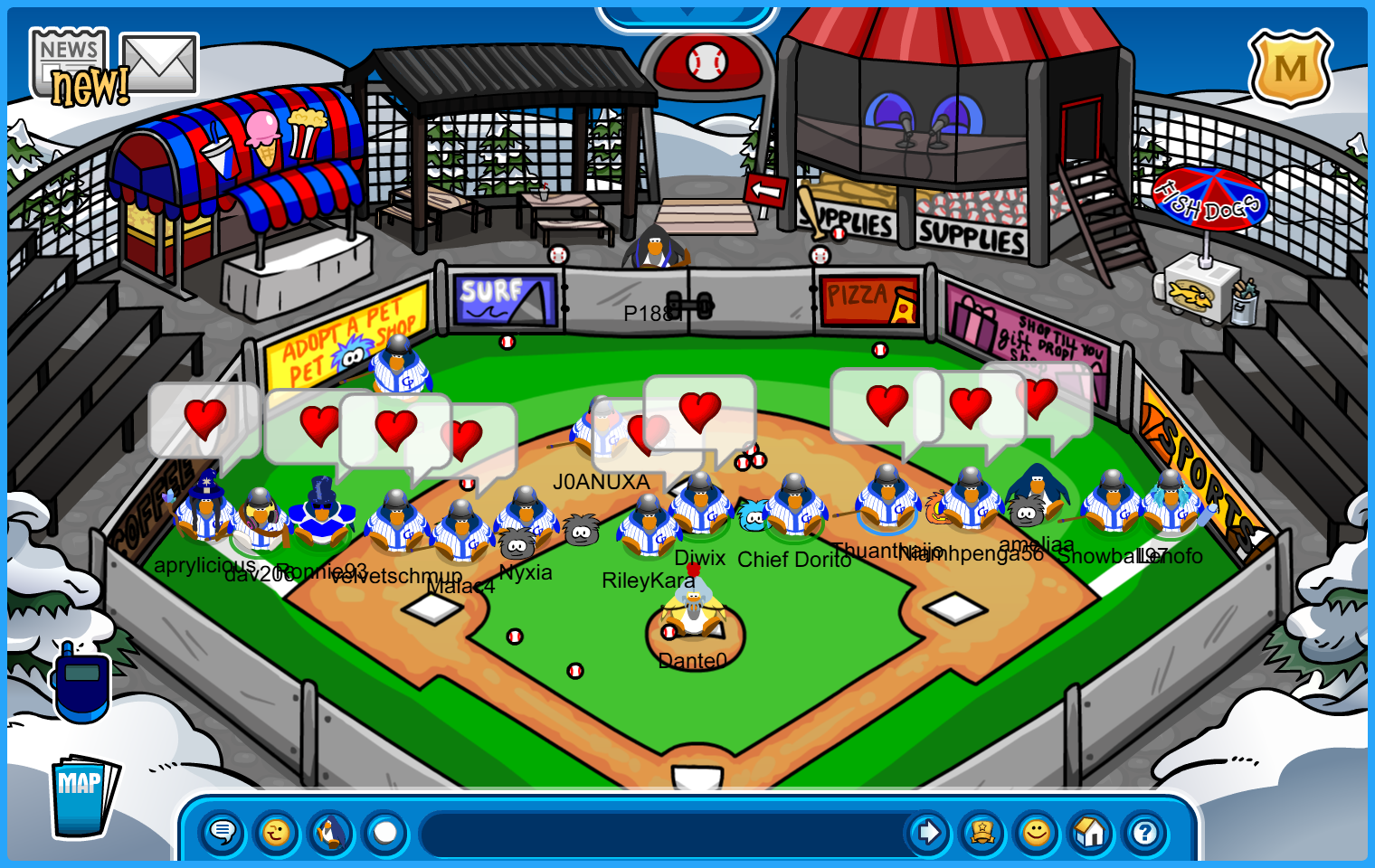1375x868 pixels.
Task: Expand the top dropdown tab
Action: [687, 14]
